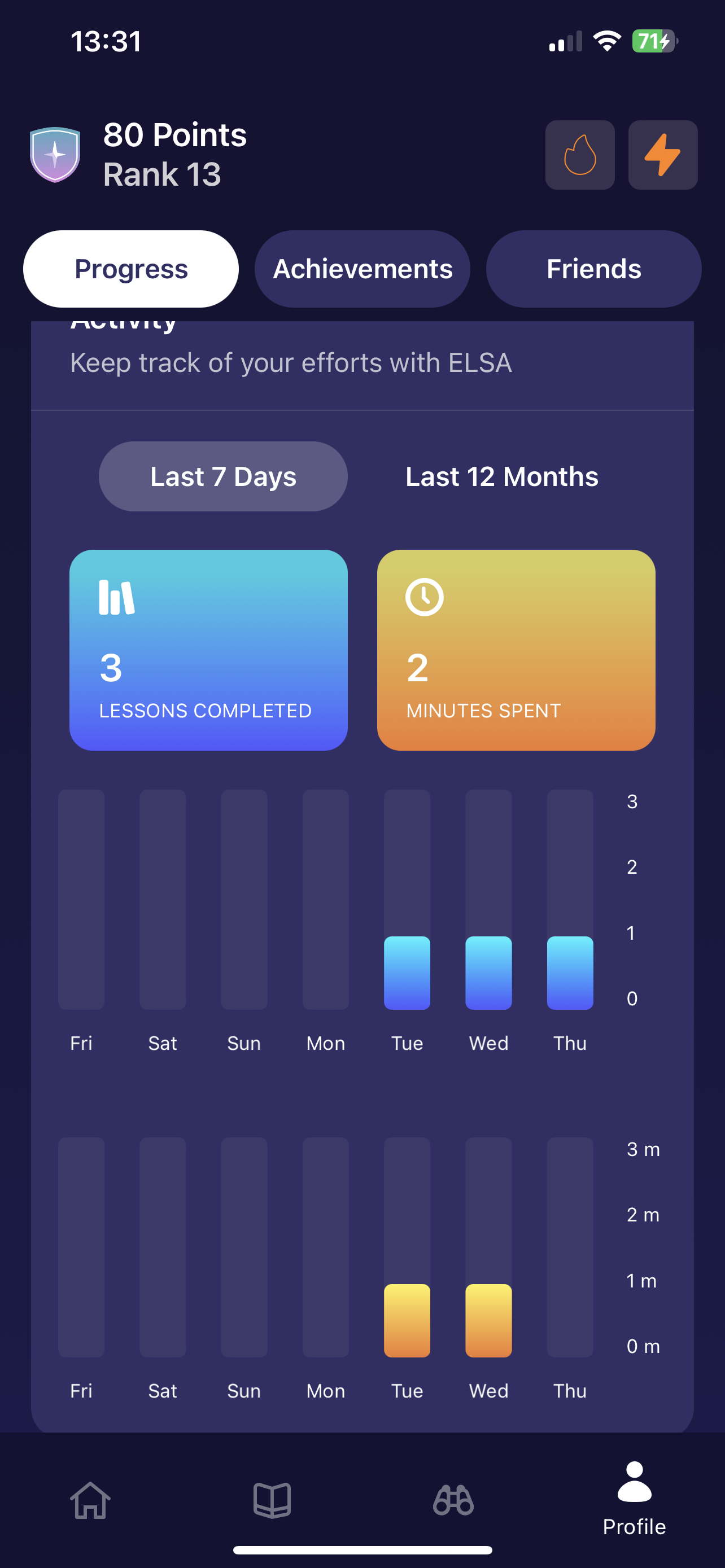Select the Progress tab
The width and height of the screenshot is (725, 1568).
[131, 269]
